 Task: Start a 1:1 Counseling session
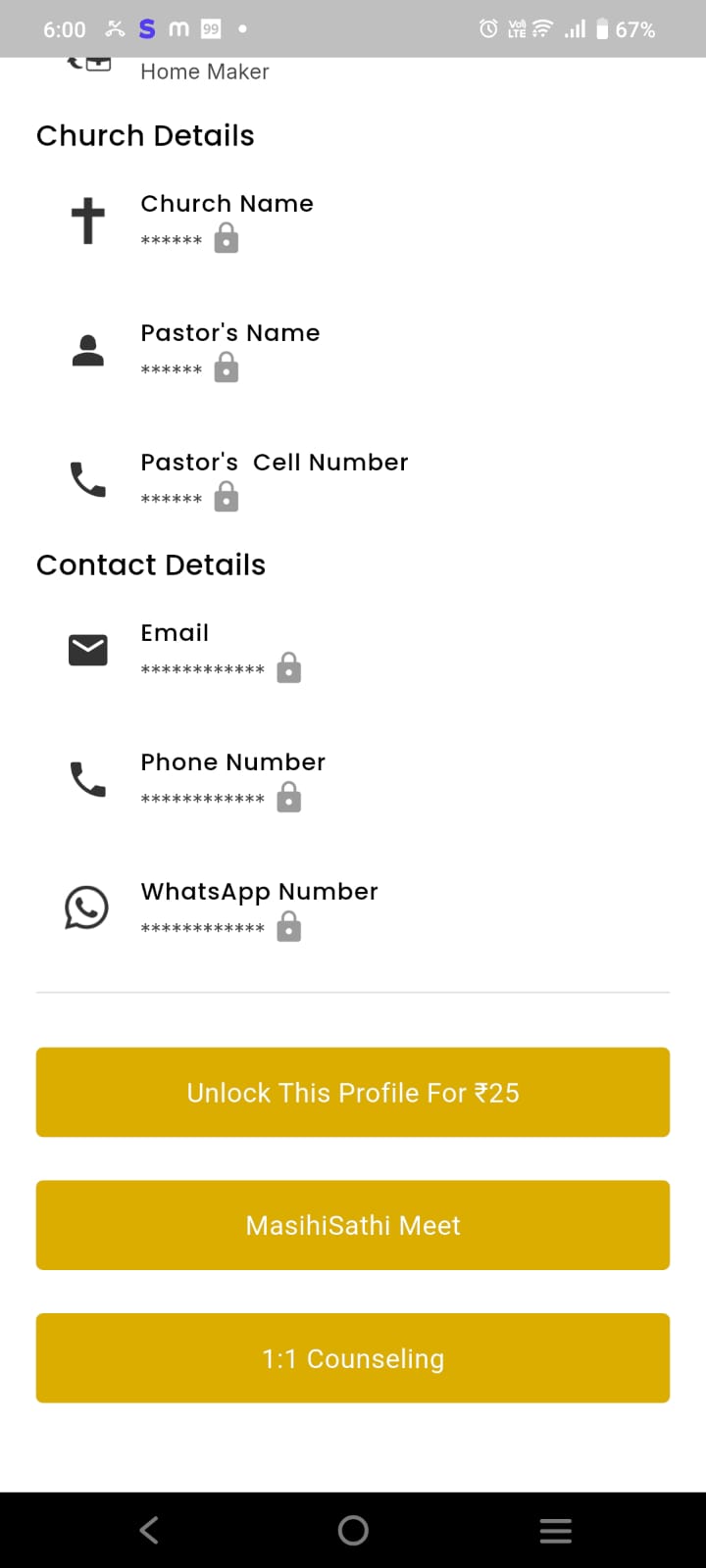point(353,1357)
